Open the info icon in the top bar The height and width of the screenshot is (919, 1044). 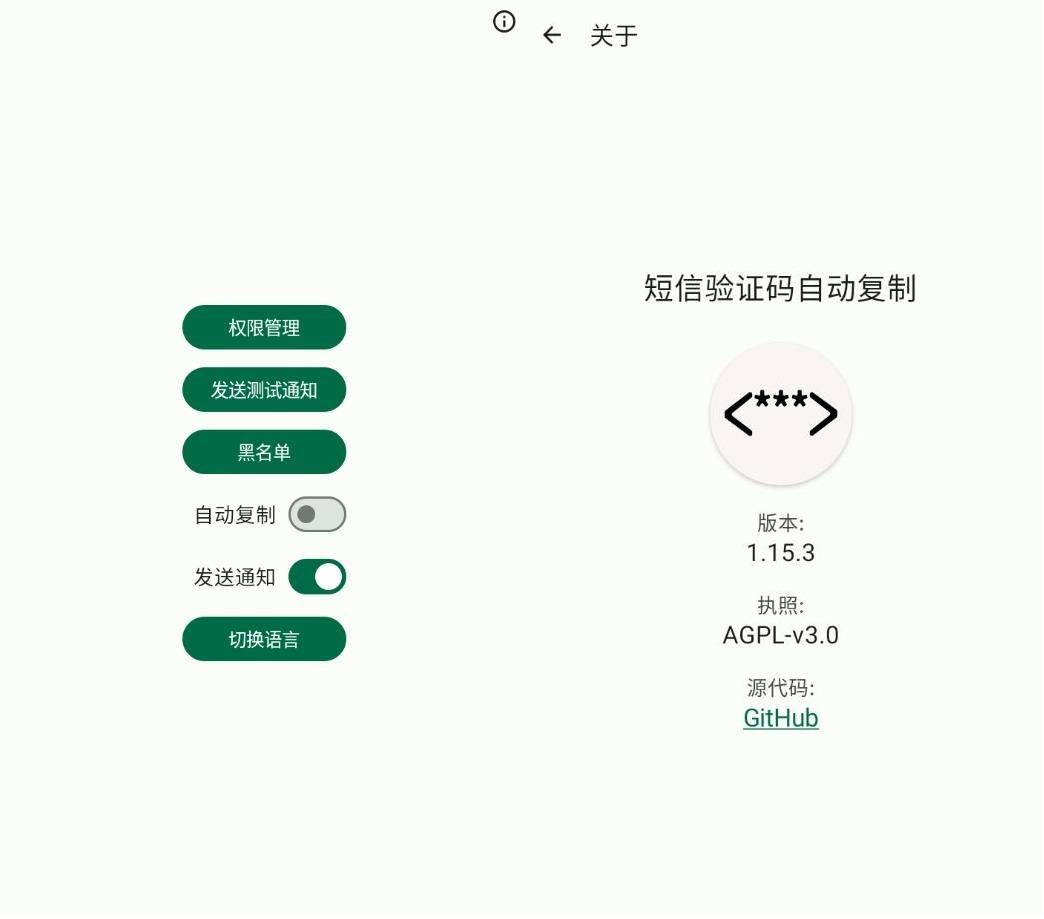pos(504,22)
